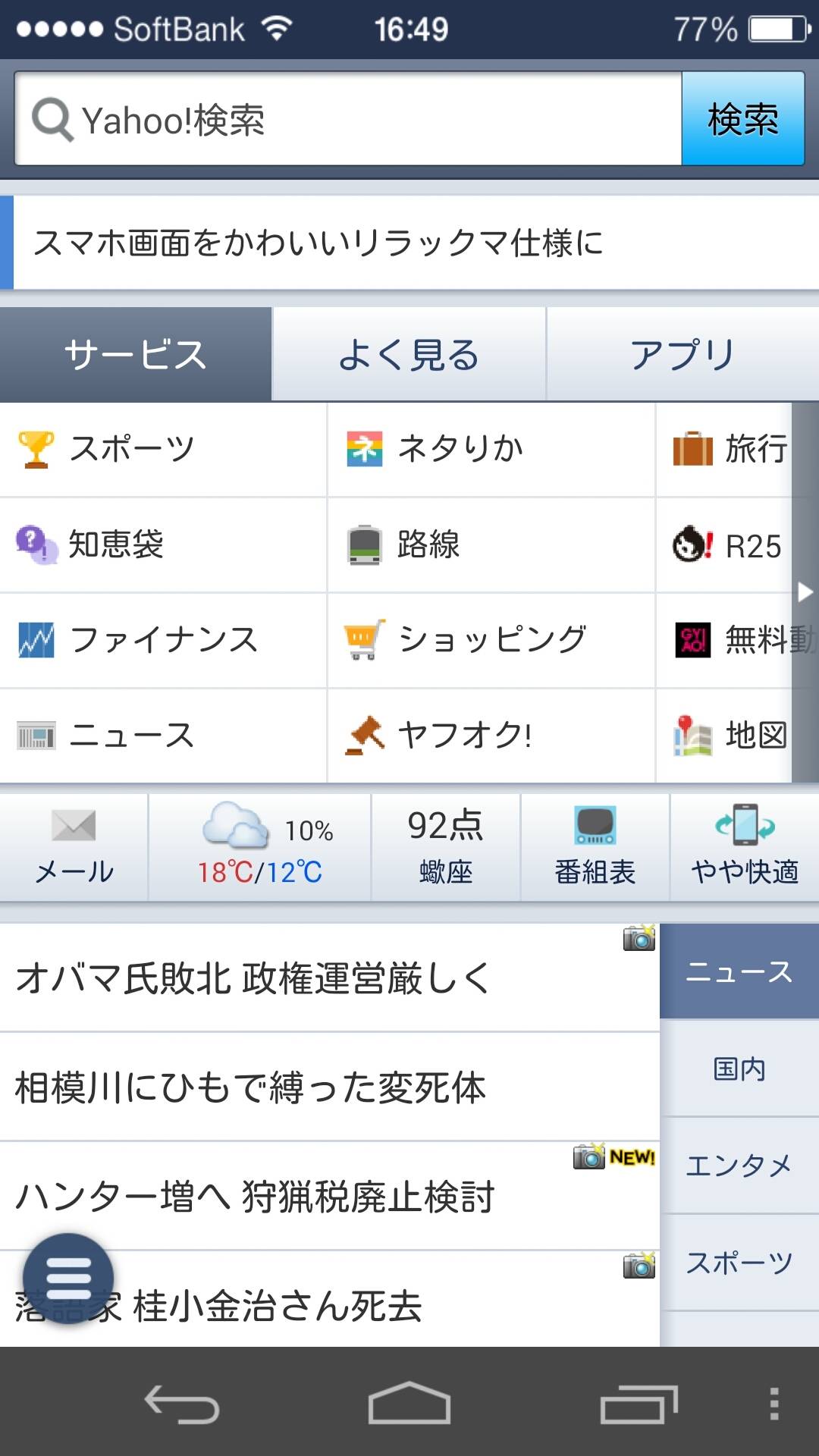Tap the blue 検索 button

743,119
